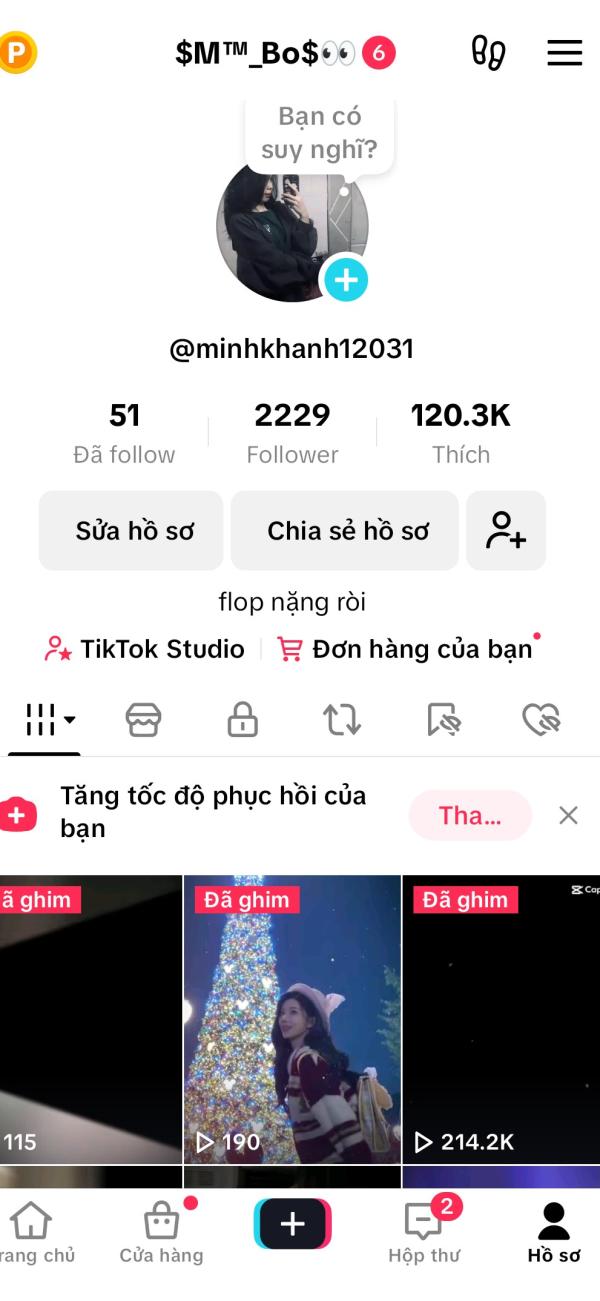
Task: Tap the Sửa hồ sơ button
Action: (x=131, y=530)
